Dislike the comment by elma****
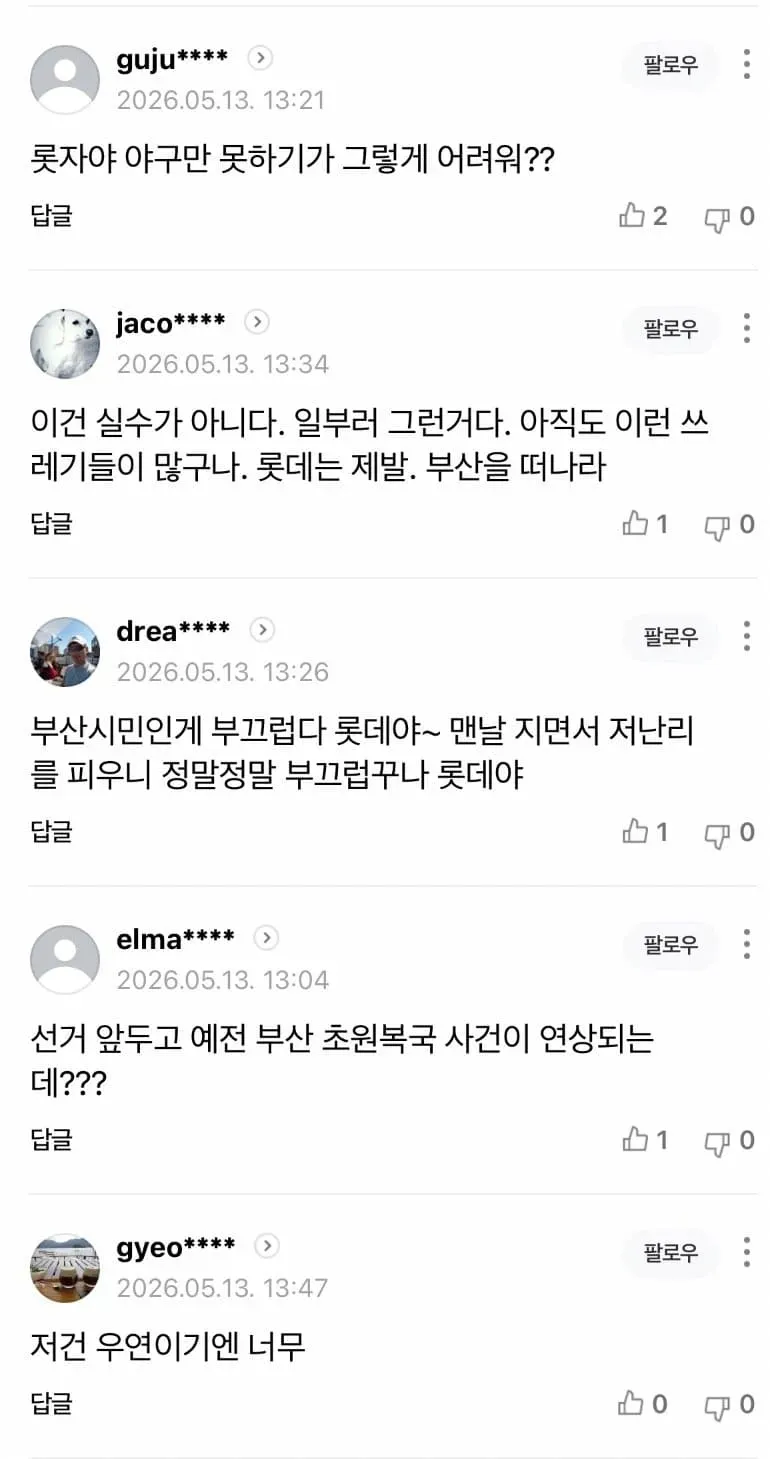The image size is (770, 1459). (x=729, y=1140)
